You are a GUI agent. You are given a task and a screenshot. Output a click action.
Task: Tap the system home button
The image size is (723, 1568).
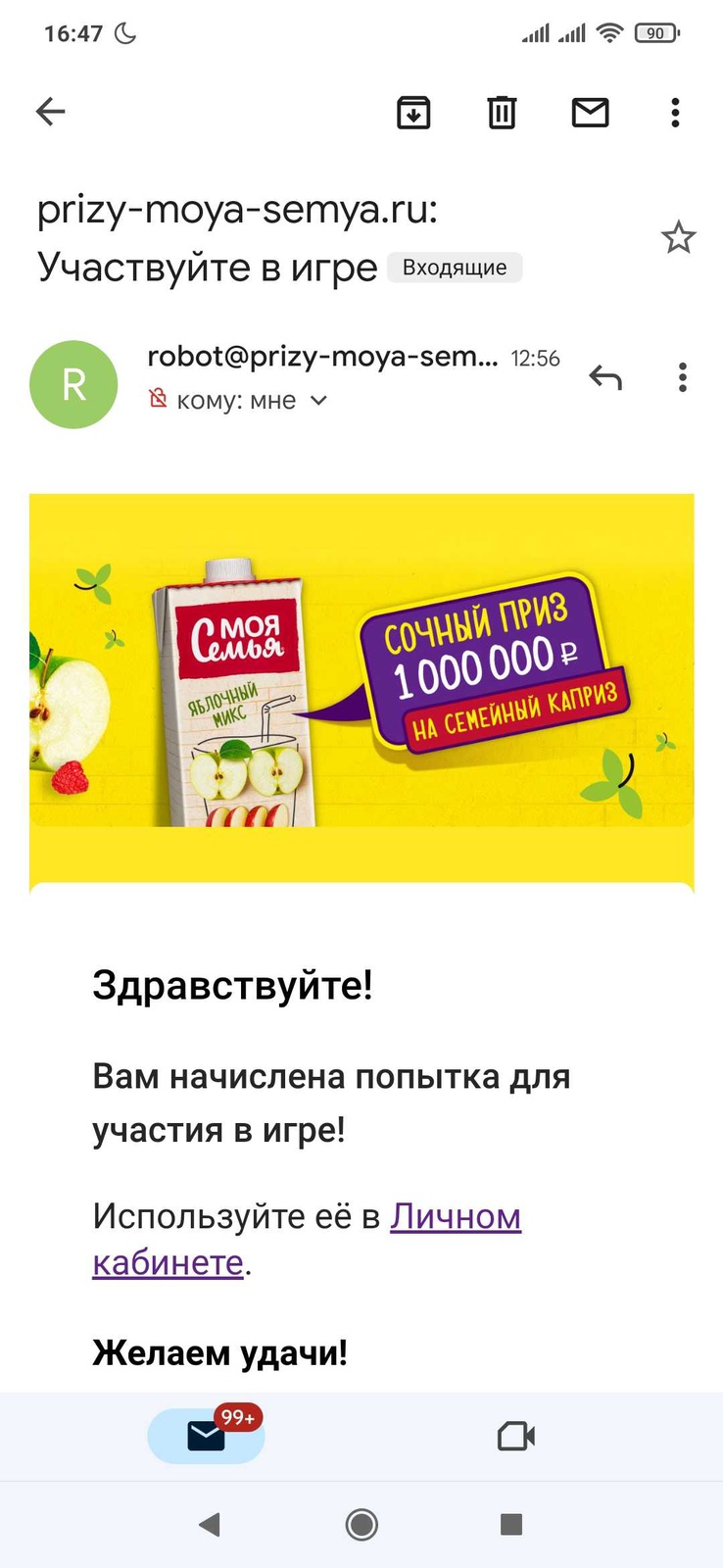[361, 1524]
